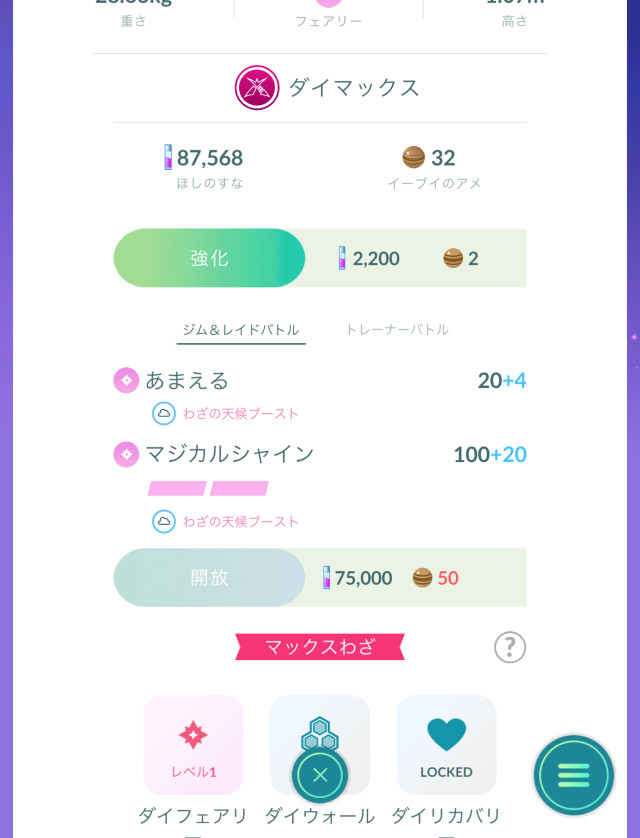Tap 開放 to unlock new attack
The height and width of the screenshot is (838, 640).
tap(209, 577)
